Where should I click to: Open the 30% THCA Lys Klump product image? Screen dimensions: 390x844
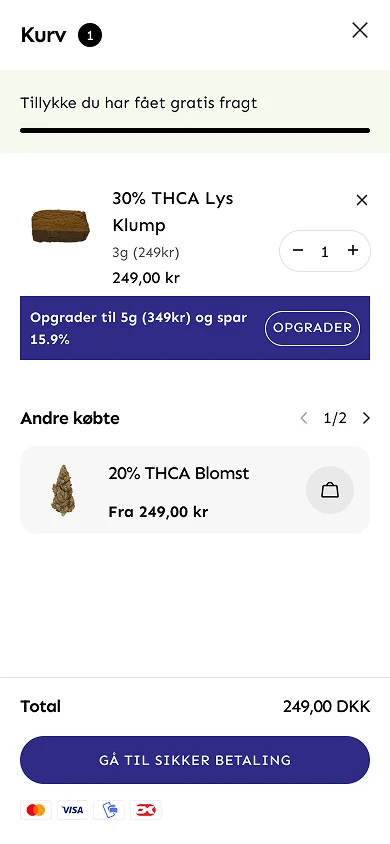point(60,226)
